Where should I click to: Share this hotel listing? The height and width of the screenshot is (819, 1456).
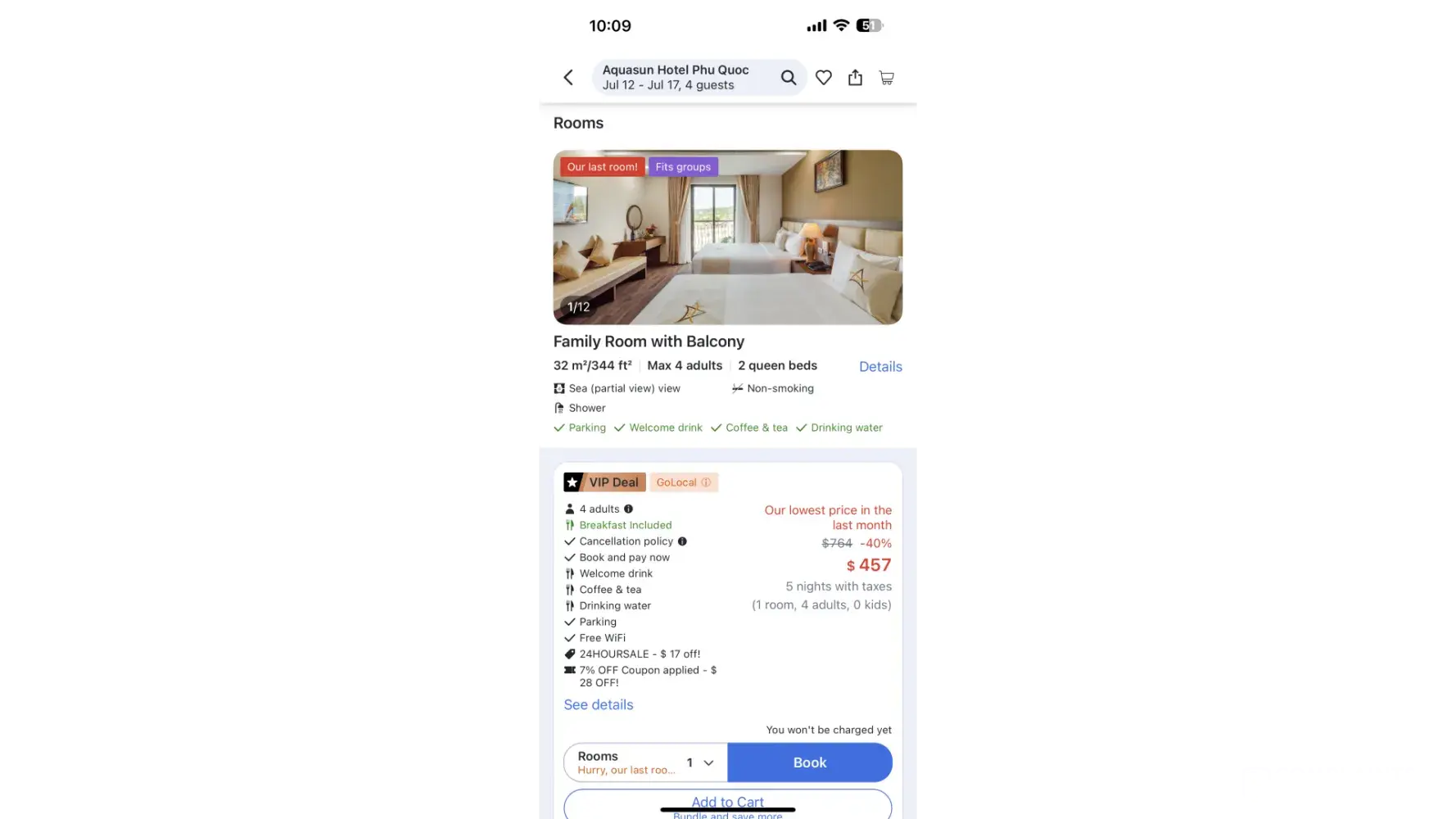[855, 78]
